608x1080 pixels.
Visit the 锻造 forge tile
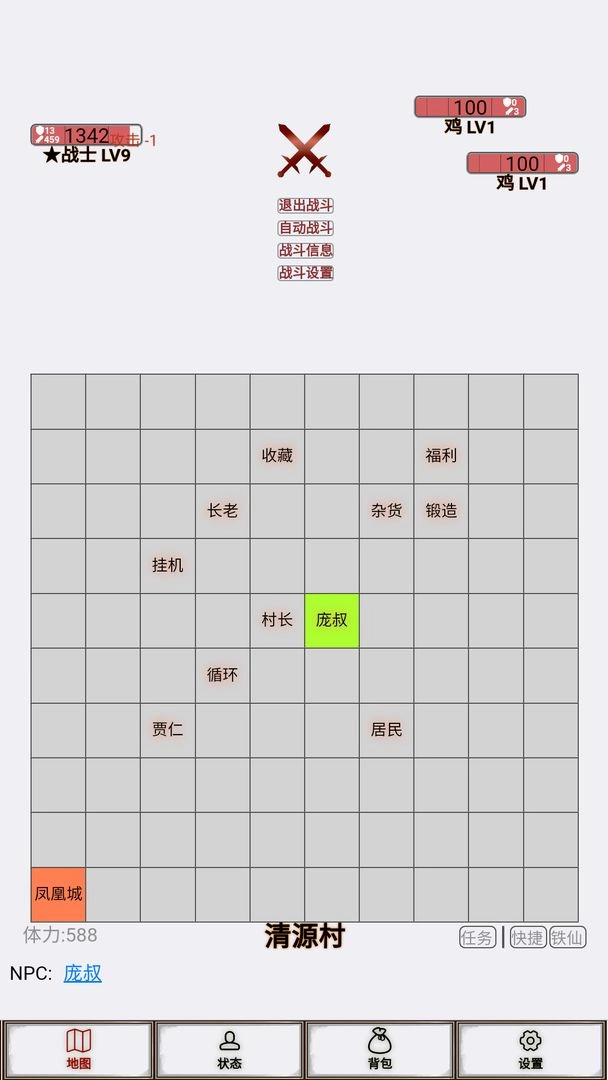point(441,511)
